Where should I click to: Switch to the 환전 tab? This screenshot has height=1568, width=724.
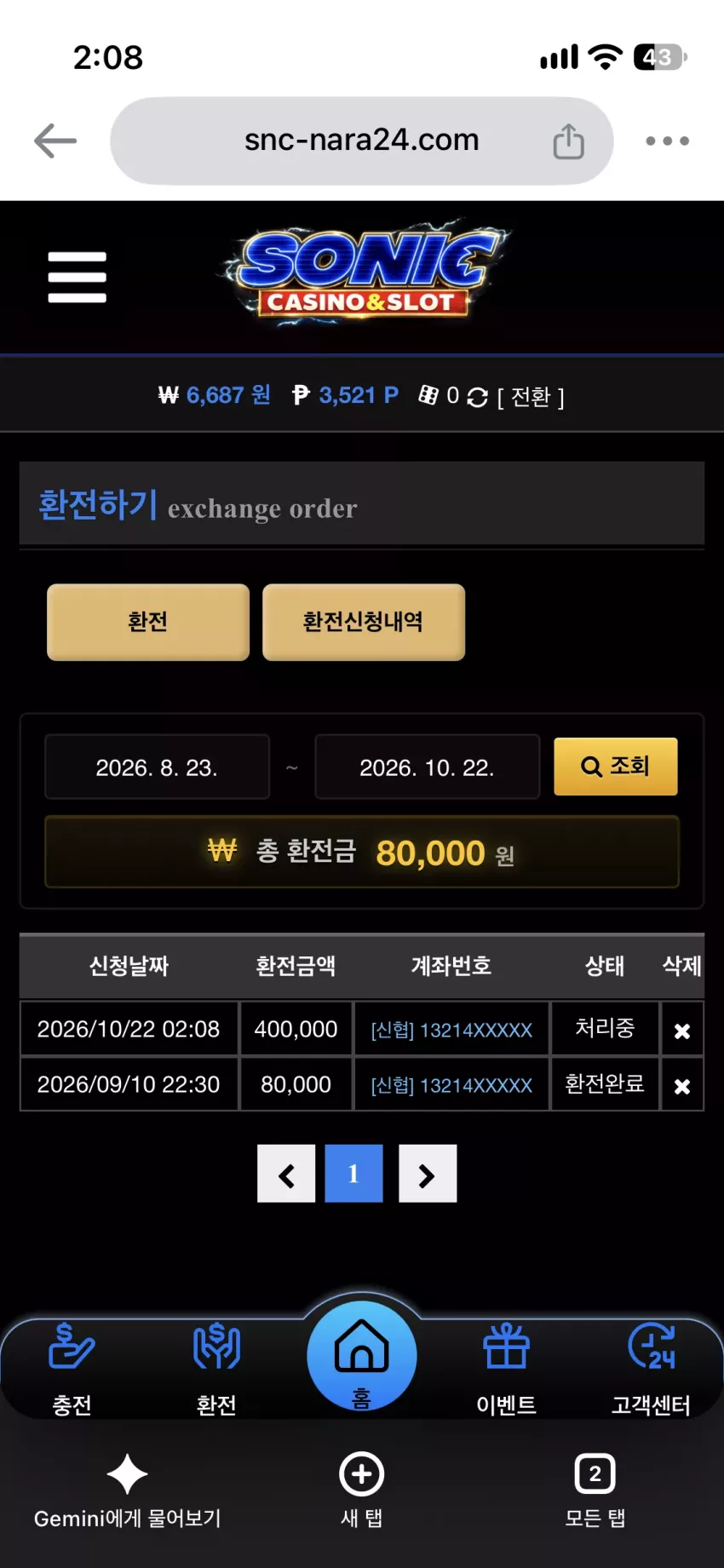click(x=148, y=622)
